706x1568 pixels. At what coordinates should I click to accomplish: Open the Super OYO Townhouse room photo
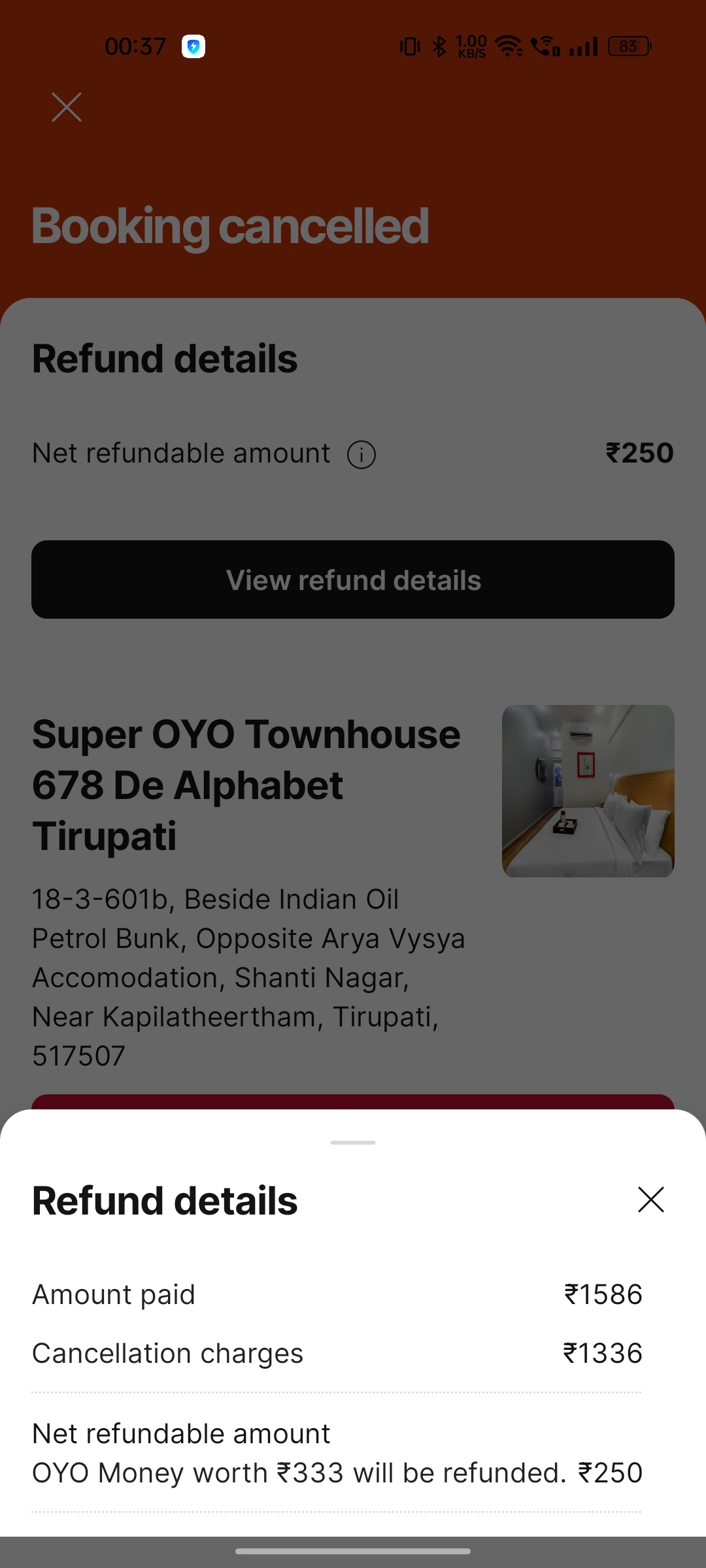tap(588, 791)
